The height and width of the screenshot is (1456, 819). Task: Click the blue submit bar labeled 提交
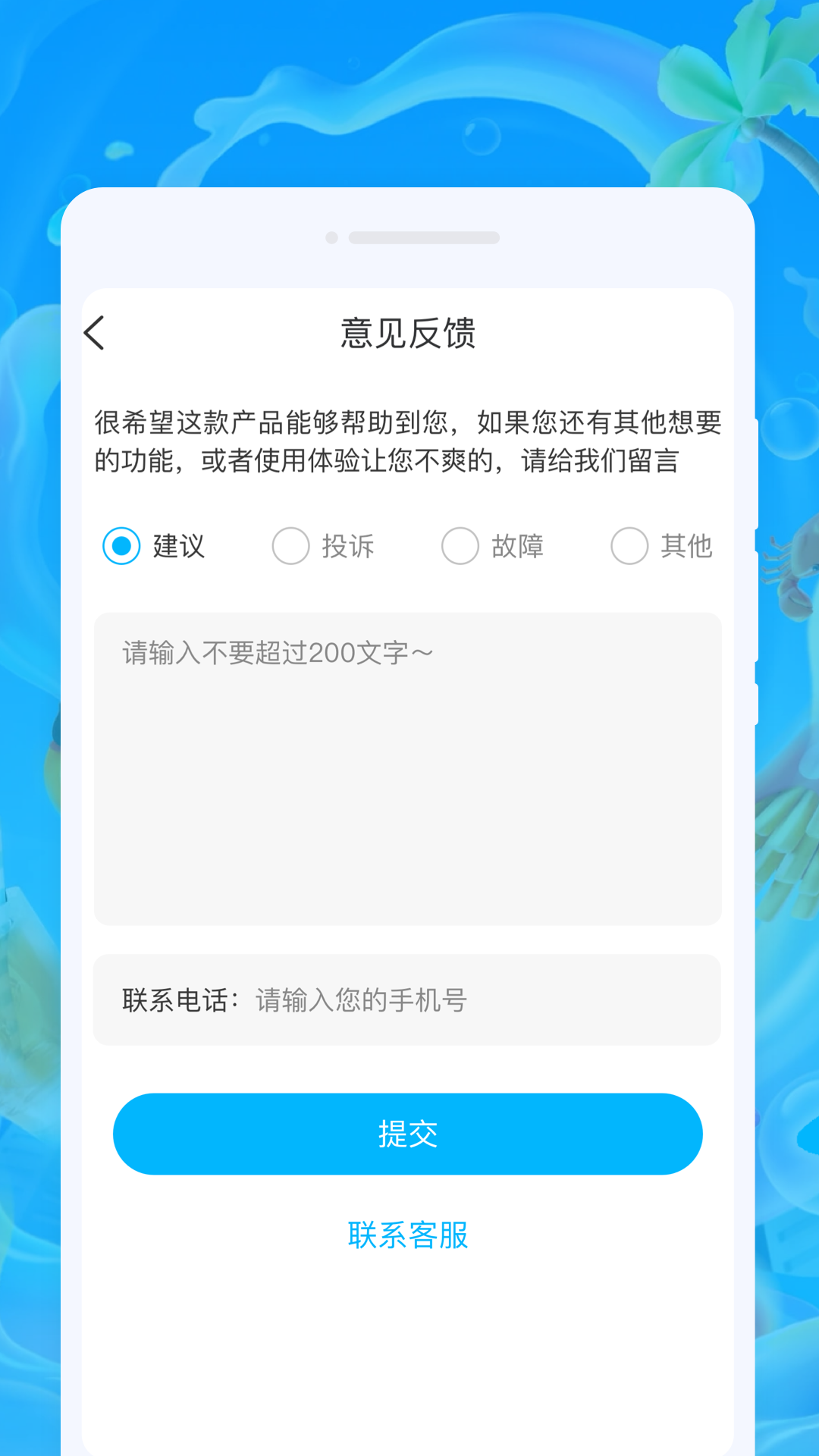click(x=408, y=1134)
